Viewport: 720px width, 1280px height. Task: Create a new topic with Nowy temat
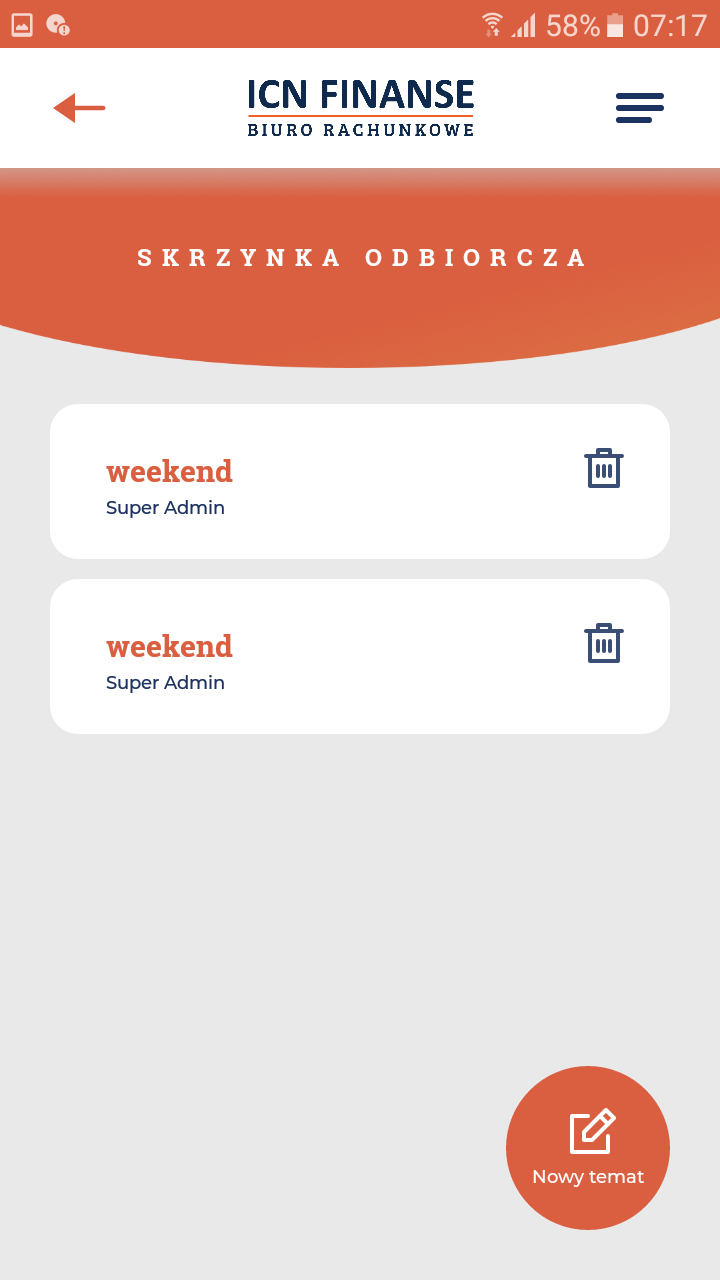pyautogui.click(x=588, y=1147)
